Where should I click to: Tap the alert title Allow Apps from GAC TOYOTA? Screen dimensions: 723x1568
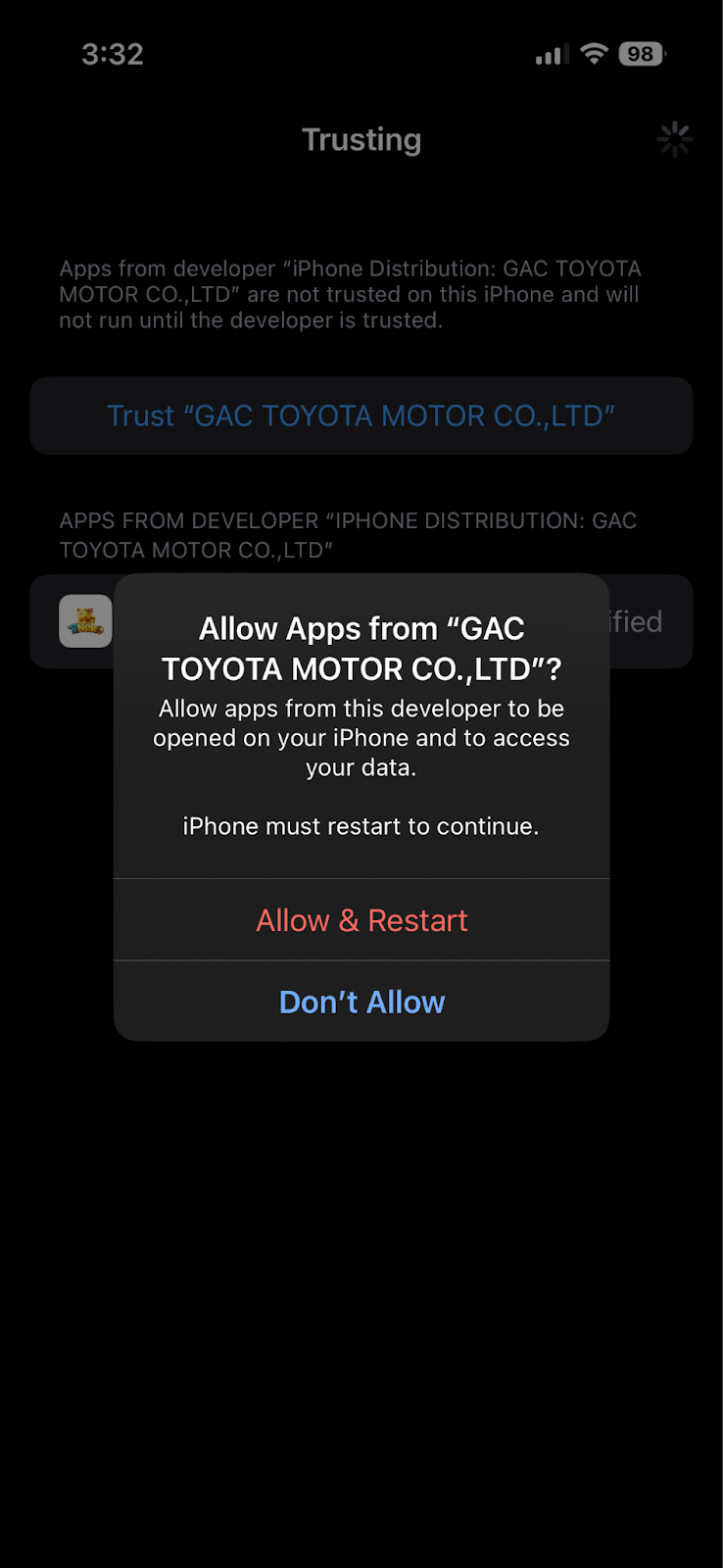coord(361,648)
